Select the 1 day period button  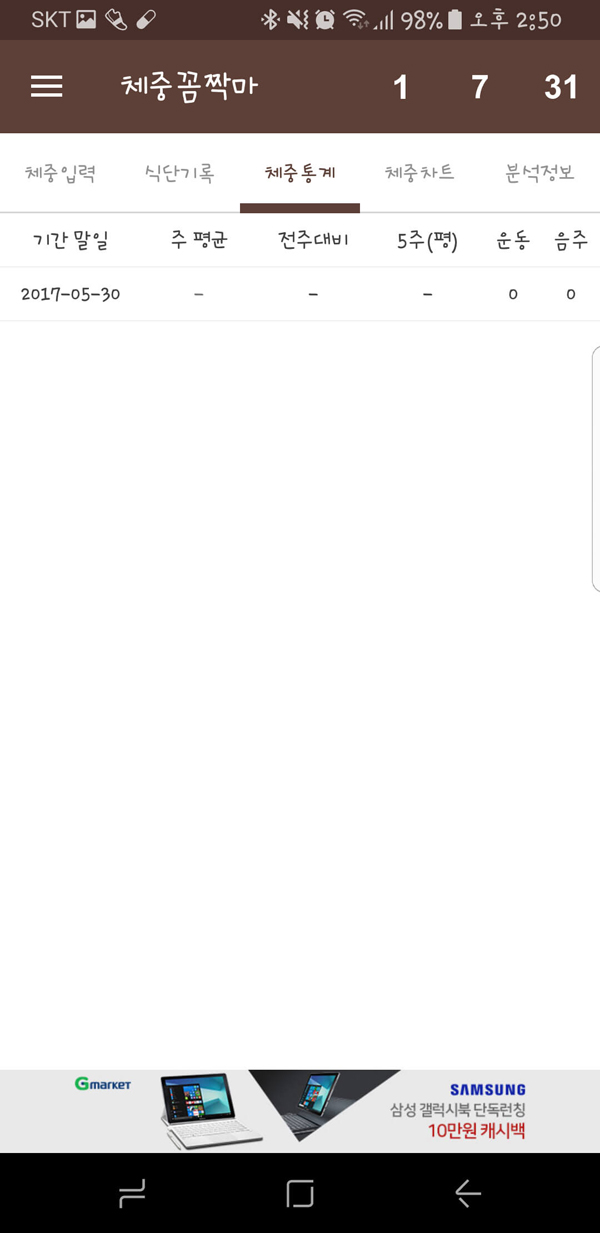pos(400,88)
